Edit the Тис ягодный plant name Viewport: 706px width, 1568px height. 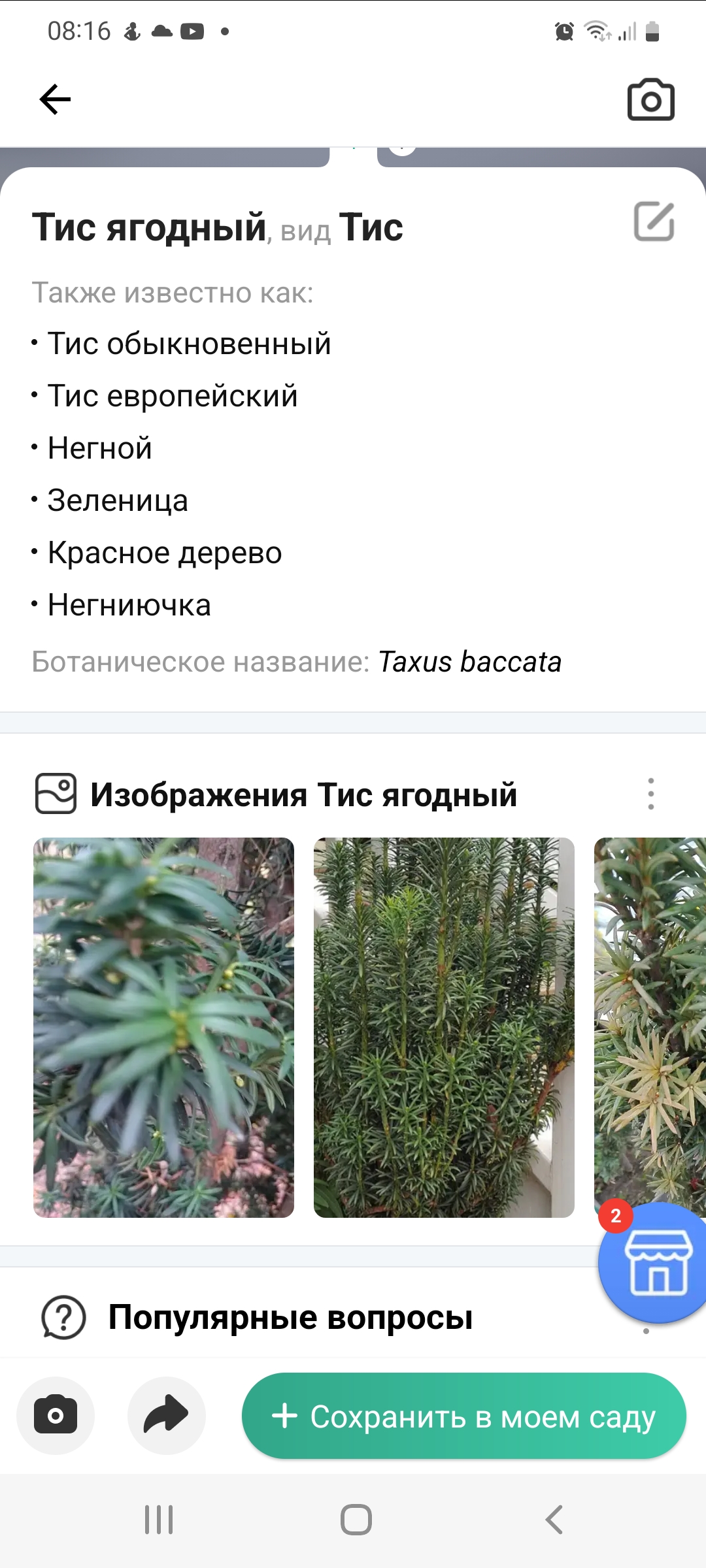coord(654,222)
